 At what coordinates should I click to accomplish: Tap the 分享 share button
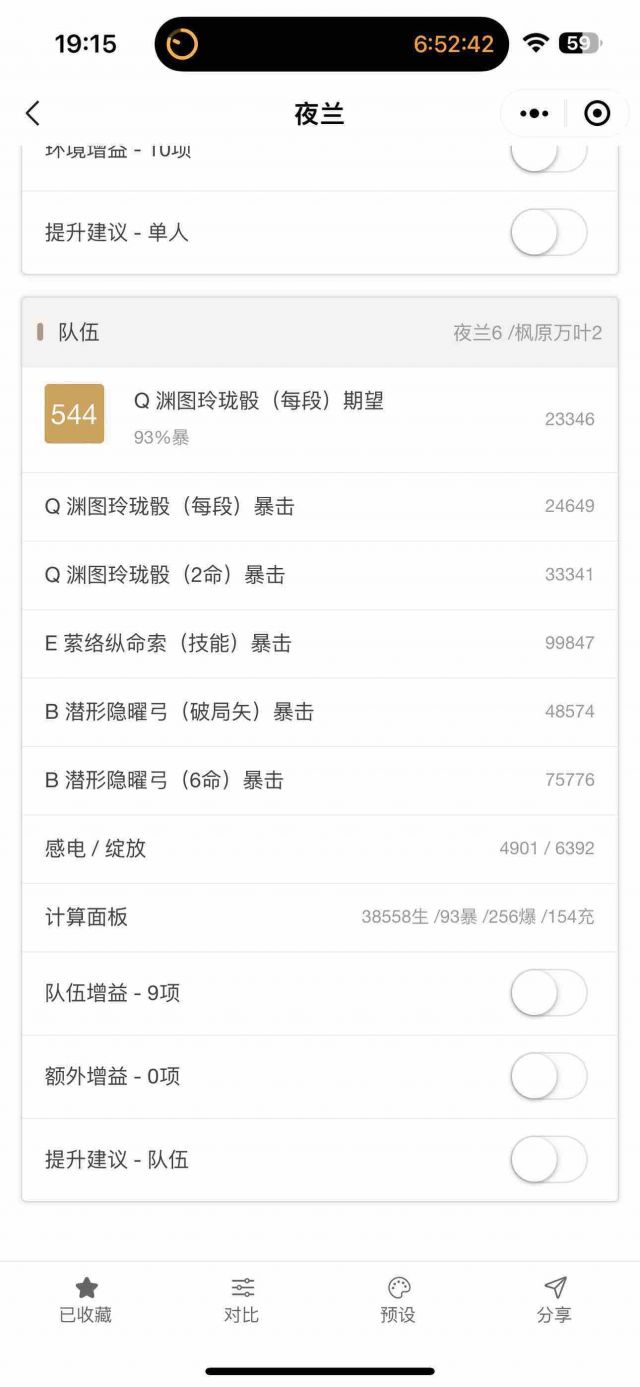(554, 1300)
